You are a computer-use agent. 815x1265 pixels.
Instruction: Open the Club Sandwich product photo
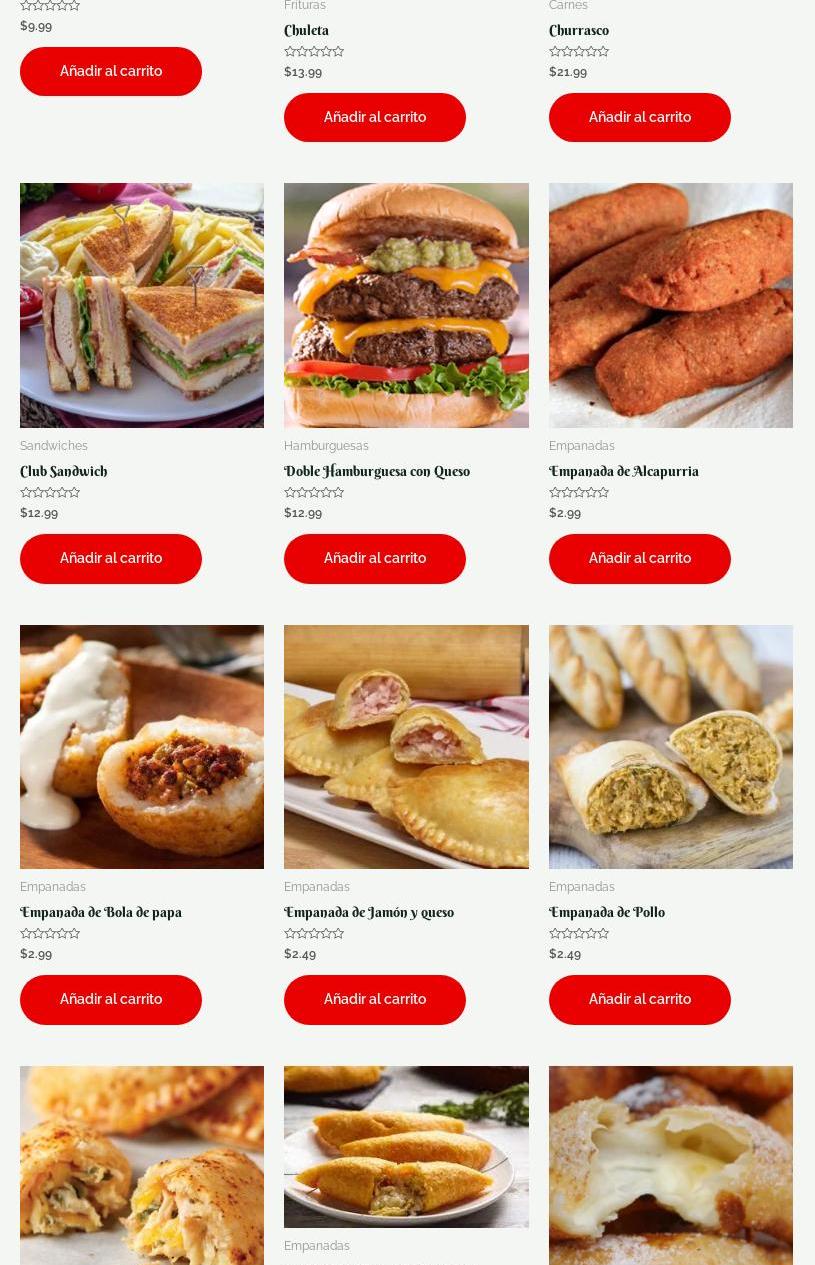pos(142,305)
